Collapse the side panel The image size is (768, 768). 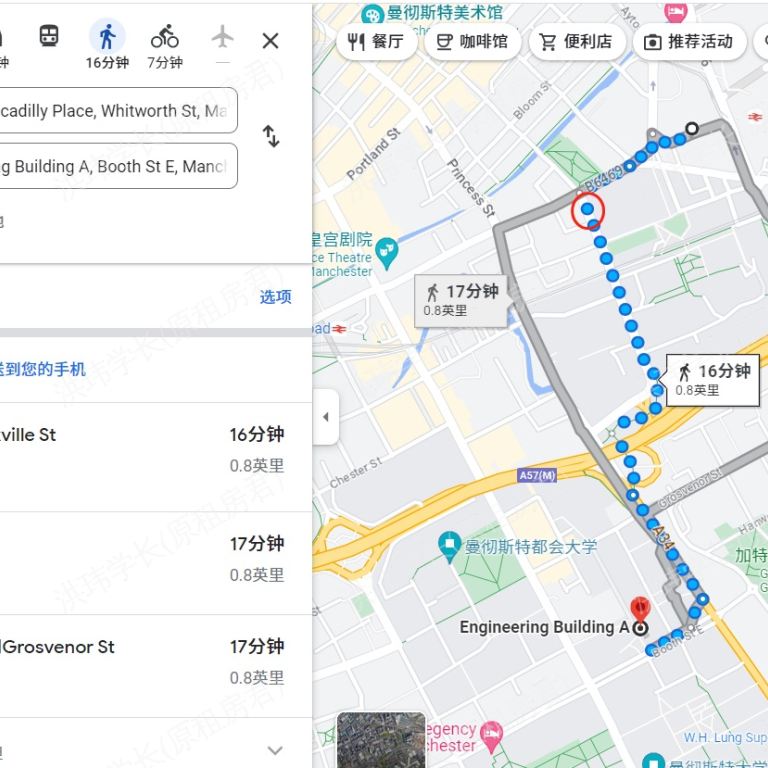point(325,417)
